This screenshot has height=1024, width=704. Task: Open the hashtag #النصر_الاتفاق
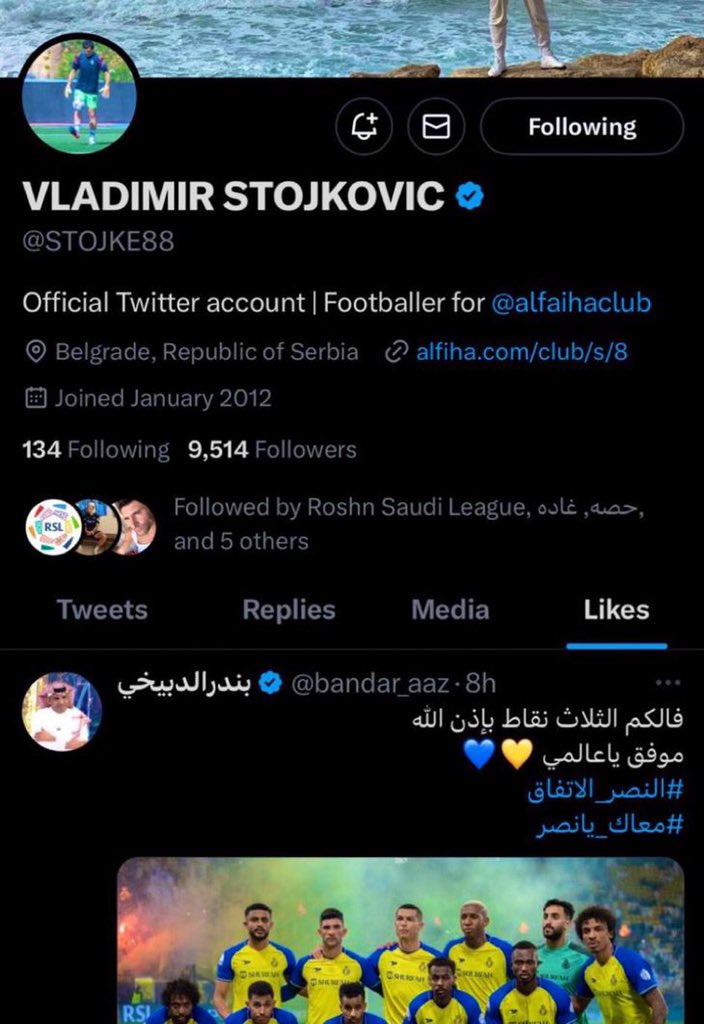(x=604, y=792)
